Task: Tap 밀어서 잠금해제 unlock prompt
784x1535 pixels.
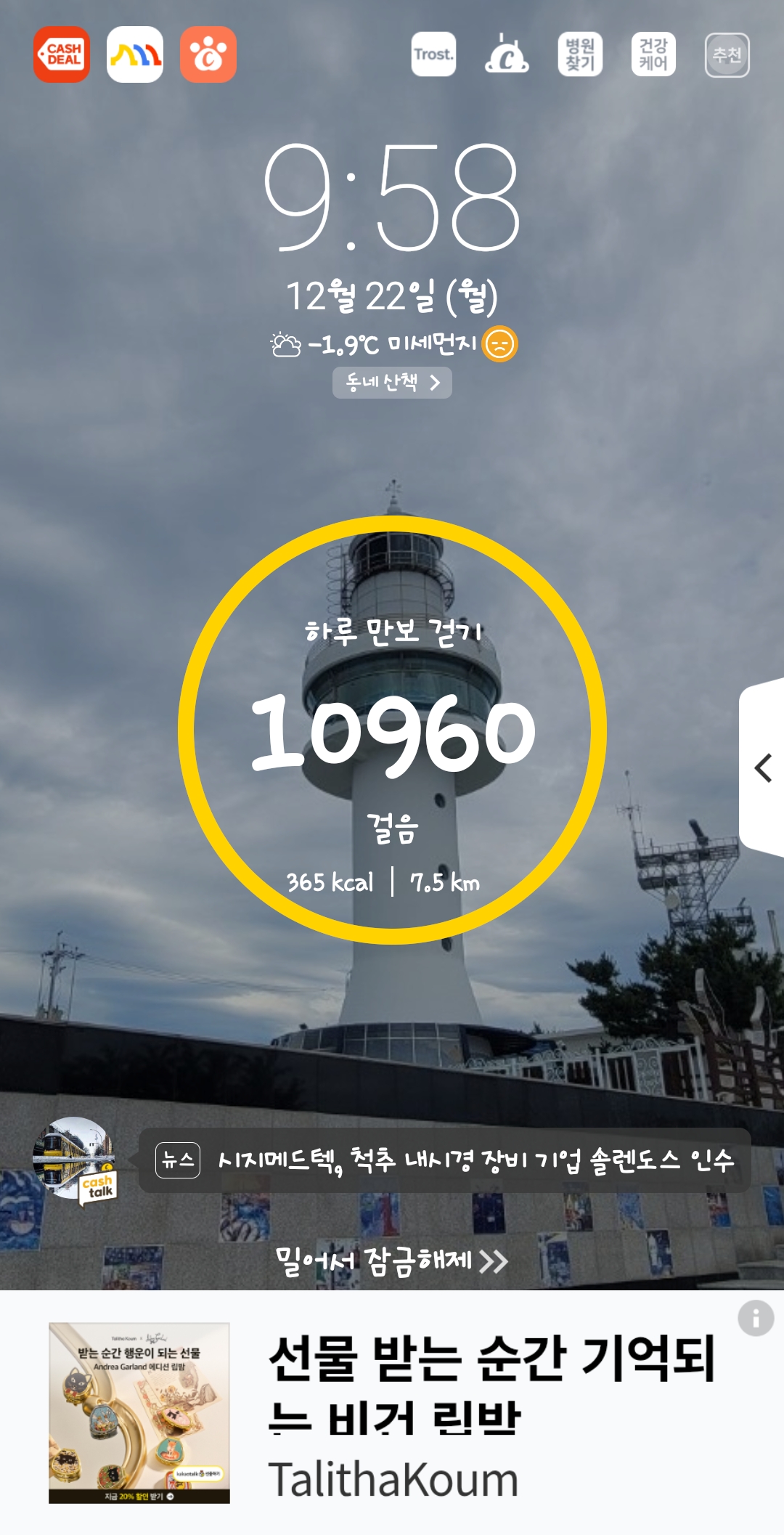Action: click(x=392, y=1261)
